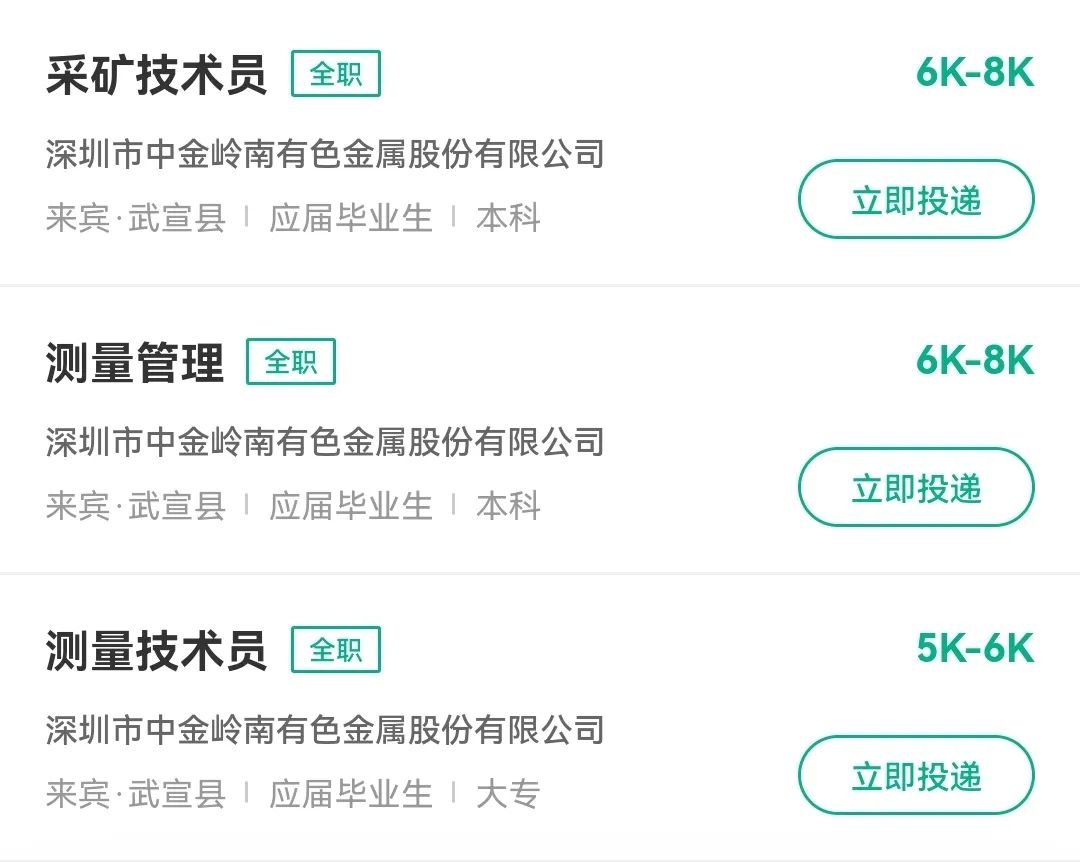Open the 采矿技术员 job listing
The height and width of the screenshot is (862, 1080).
point(157,76)
